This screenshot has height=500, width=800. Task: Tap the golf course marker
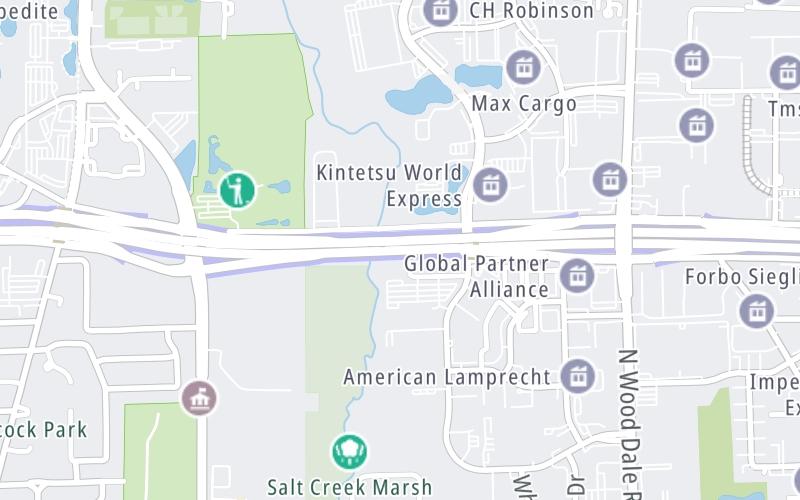point(237,189)
